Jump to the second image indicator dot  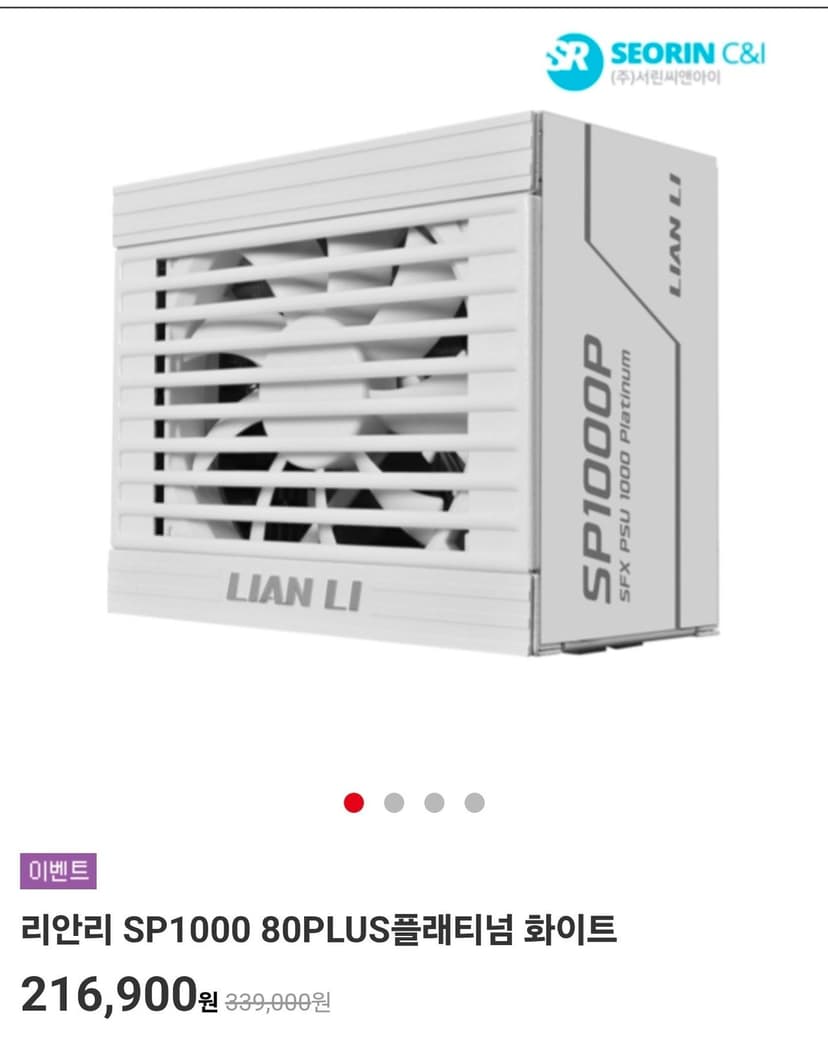coord(394,802)
